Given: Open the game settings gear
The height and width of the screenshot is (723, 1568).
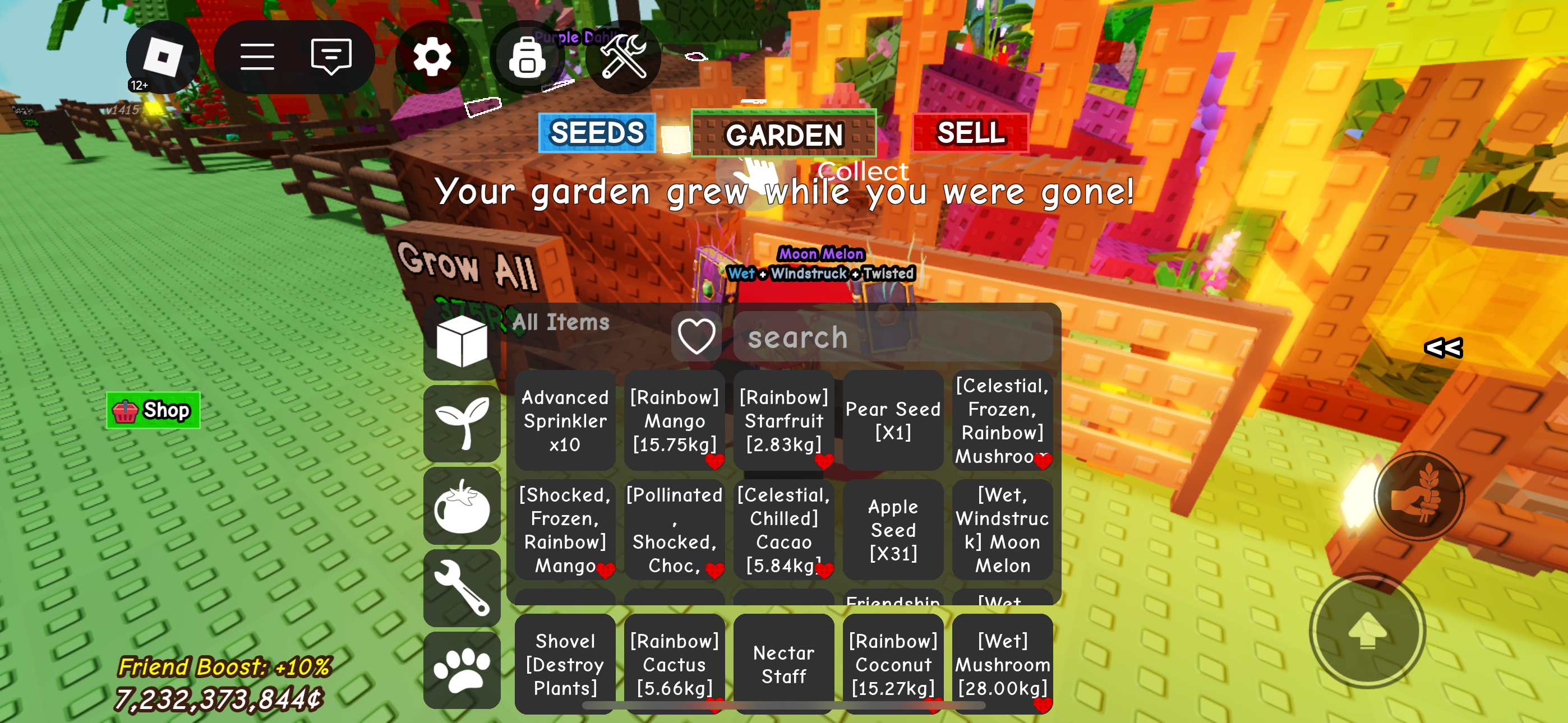Looking at the screenshot, I should [432, 57].
